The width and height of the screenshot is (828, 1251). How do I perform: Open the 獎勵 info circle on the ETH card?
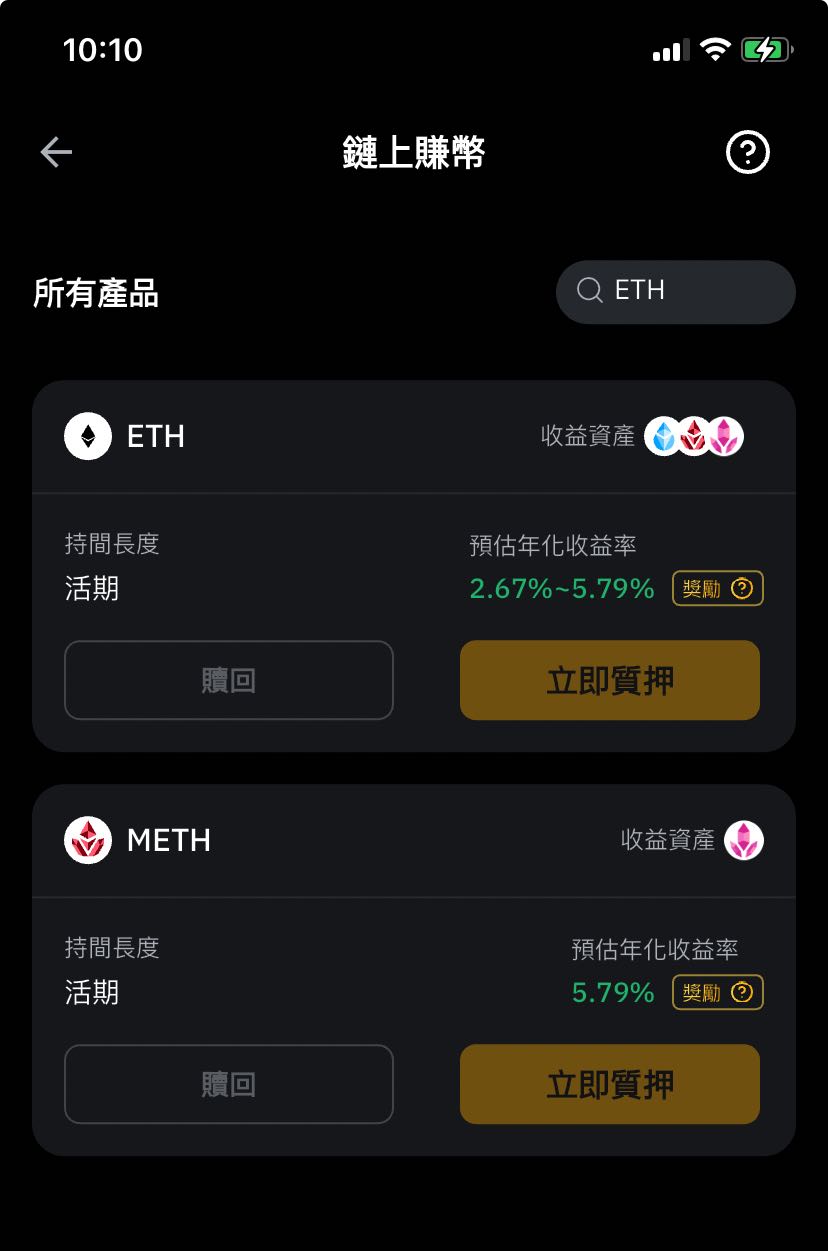pyautogui.click(x=741, y=588)
